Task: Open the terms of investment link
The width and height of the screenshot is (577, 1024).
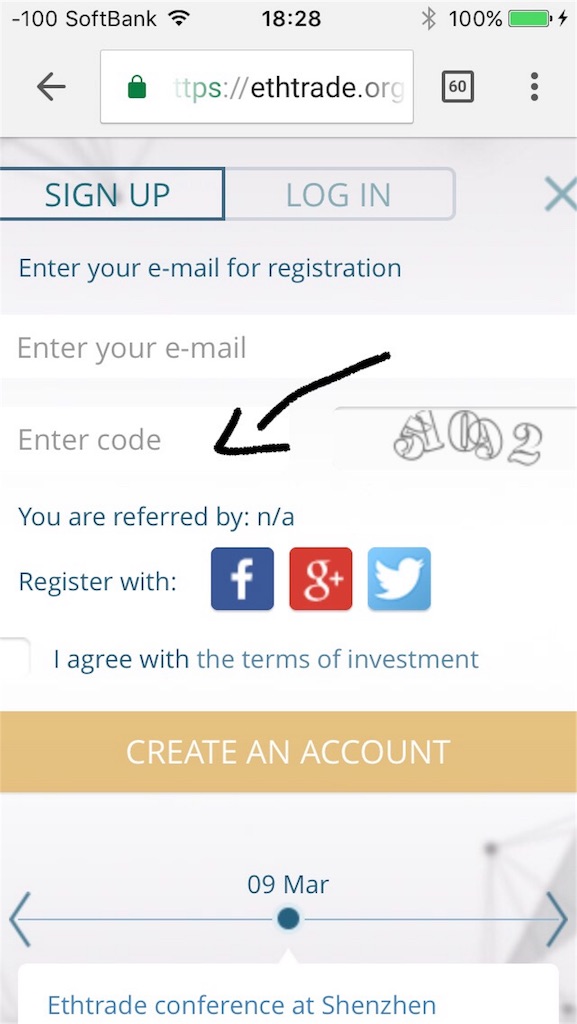Action: point(338,659)
